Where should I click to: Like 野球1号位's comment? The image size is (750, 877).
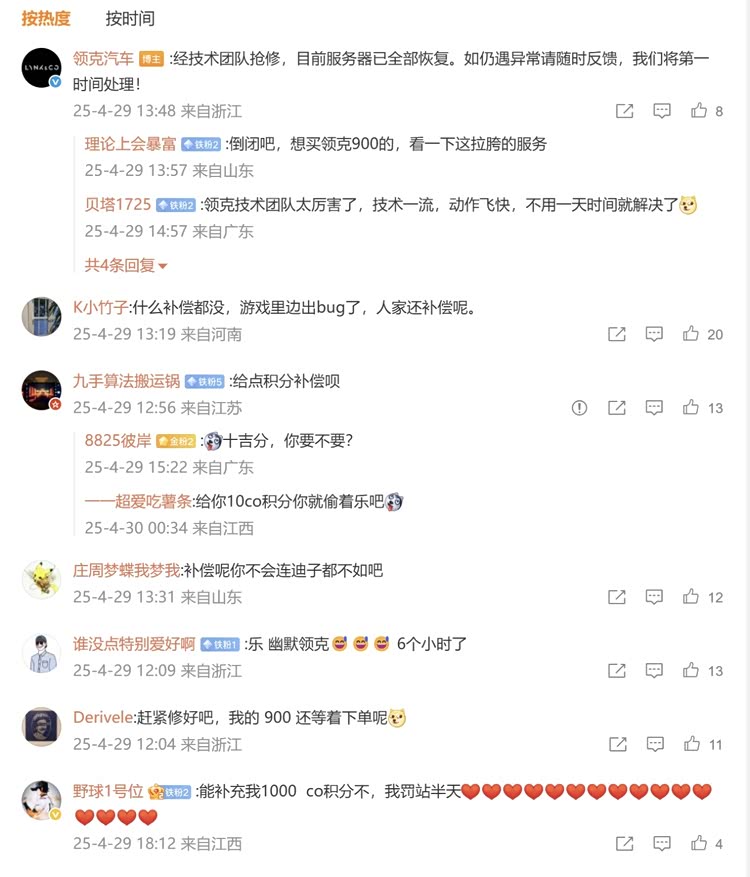(x=699, y=844)
